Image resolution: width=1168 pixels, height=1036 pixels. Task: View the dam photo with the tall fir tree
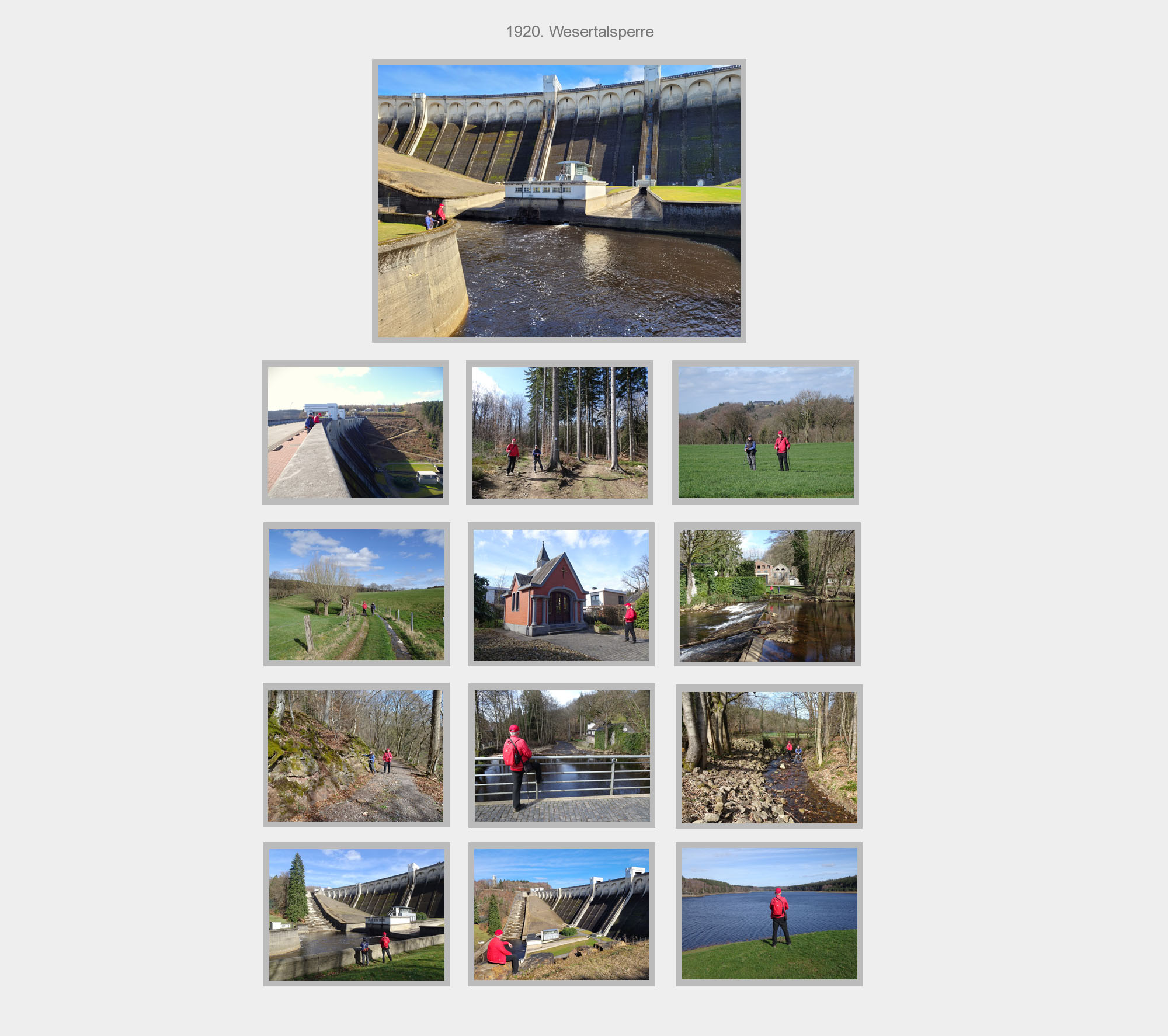pyautogui.click(x=356, y=915)
